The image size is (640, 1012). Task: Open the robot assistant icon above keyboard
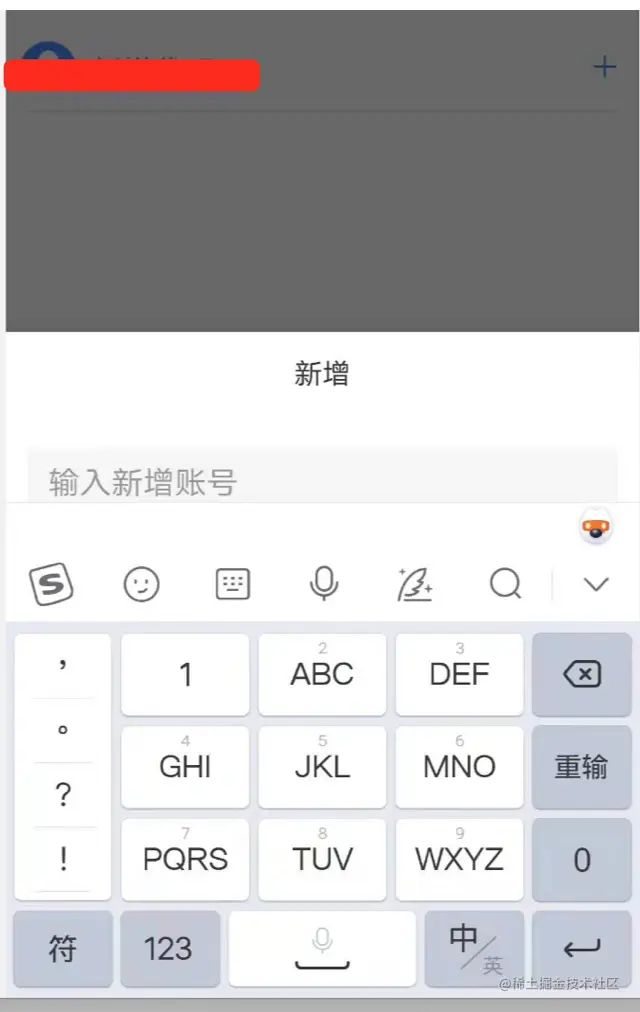coord(596,529)
